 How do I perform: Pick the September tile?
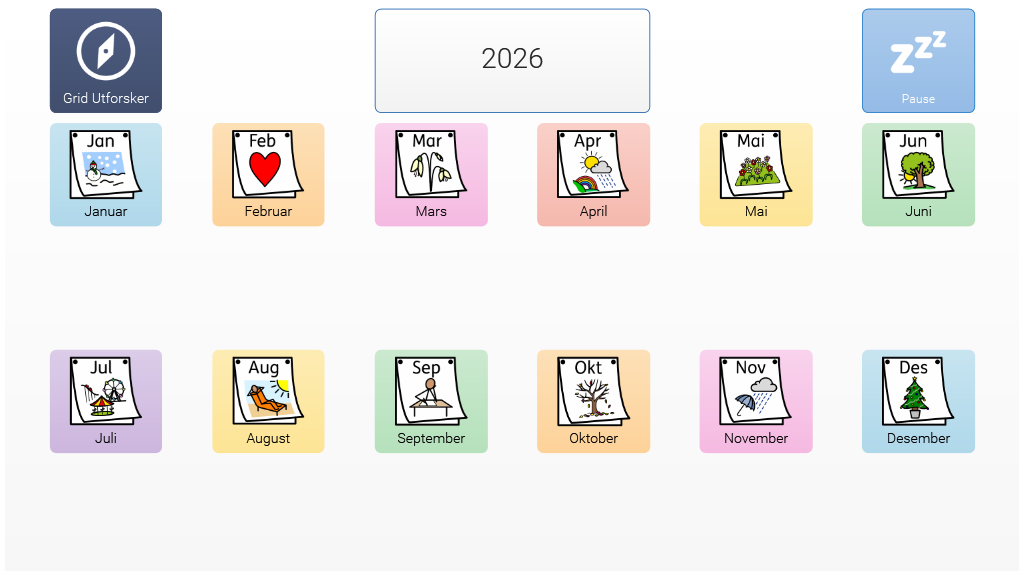coord(431,401)
